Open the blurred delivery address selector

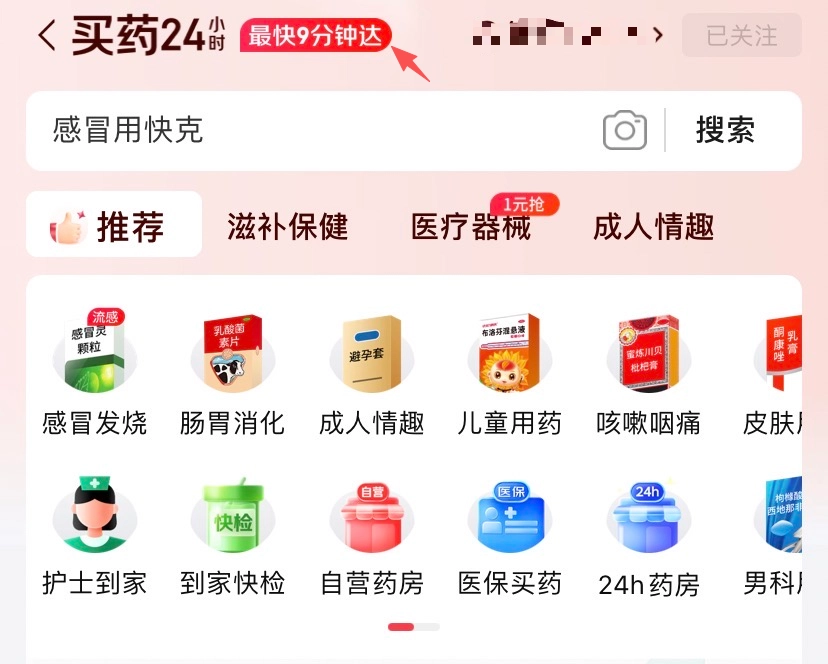pyautogui.click(x=567, y=35)
